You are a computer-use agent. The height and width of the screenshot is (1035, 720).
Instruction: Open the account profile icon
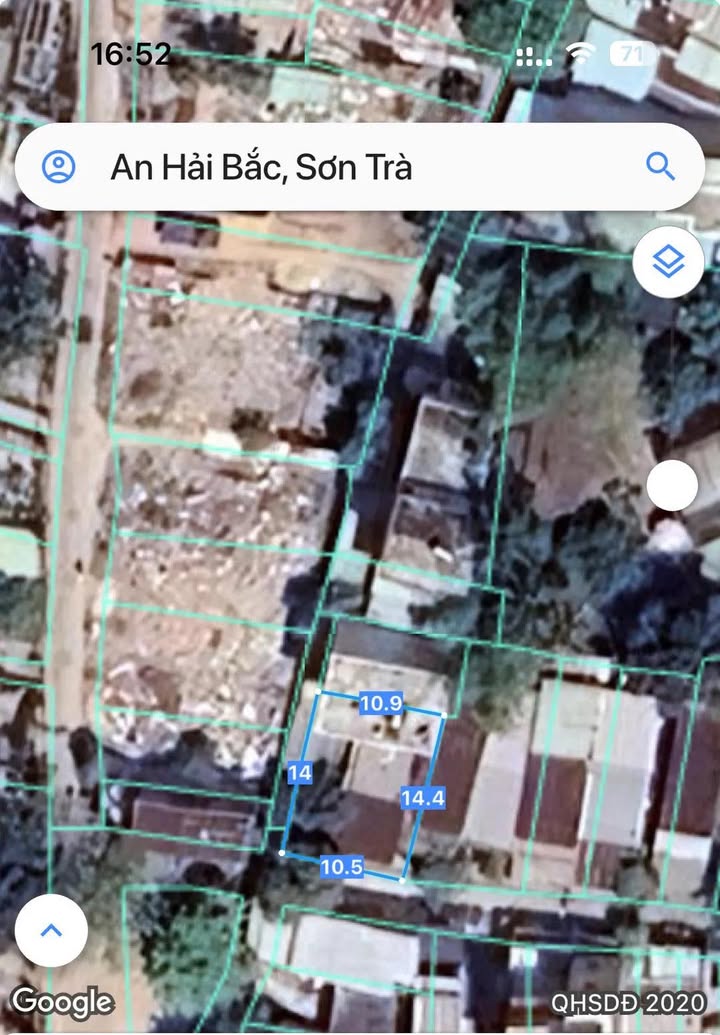click(x=59, y=167)
